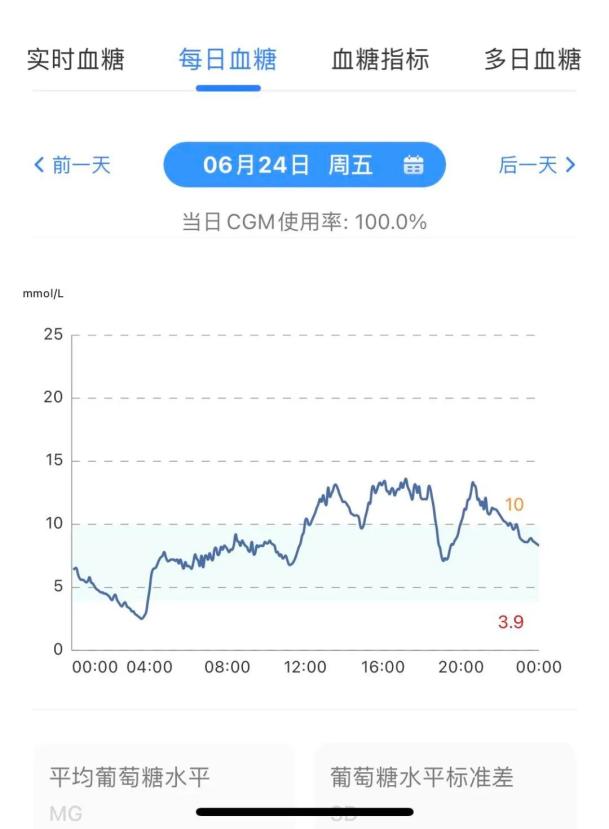Open the 血糖指标 tab
This screenshot has width=609, height=829.
pyautogui.click(x=380, y=59)
